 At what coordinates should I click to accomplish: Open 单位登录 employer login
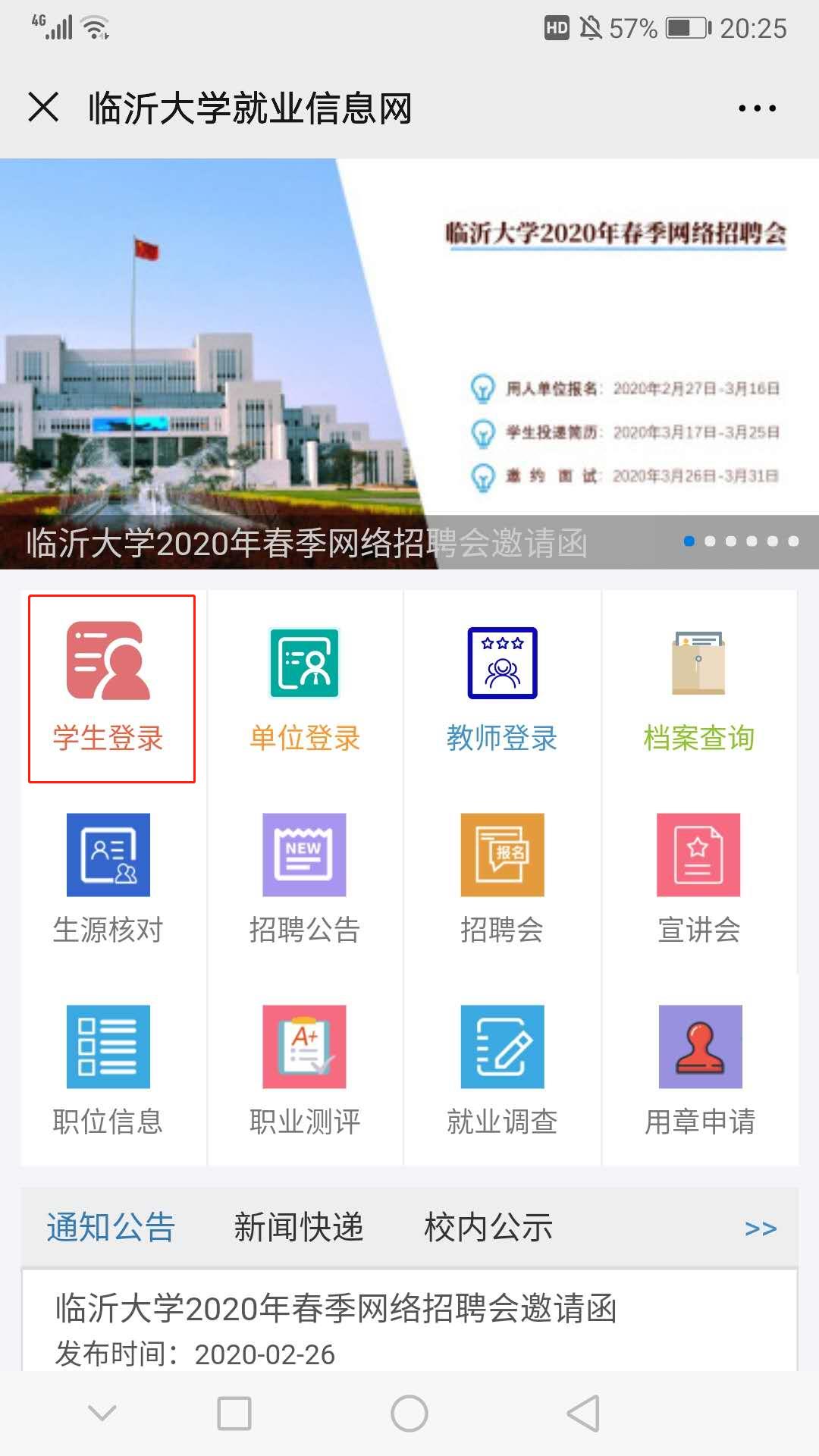[305, 687]
